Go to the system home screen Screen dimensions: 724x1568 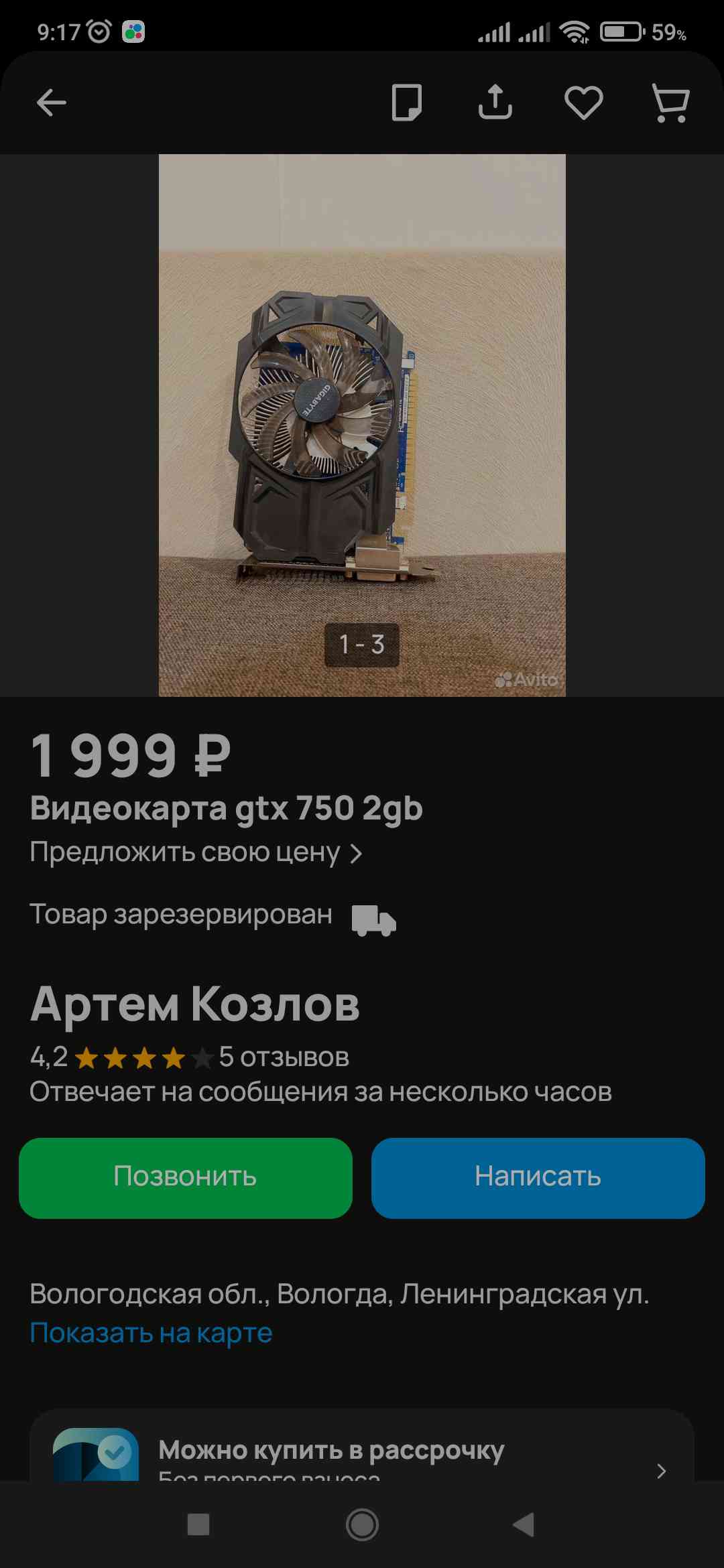(x=362, y=1525)
